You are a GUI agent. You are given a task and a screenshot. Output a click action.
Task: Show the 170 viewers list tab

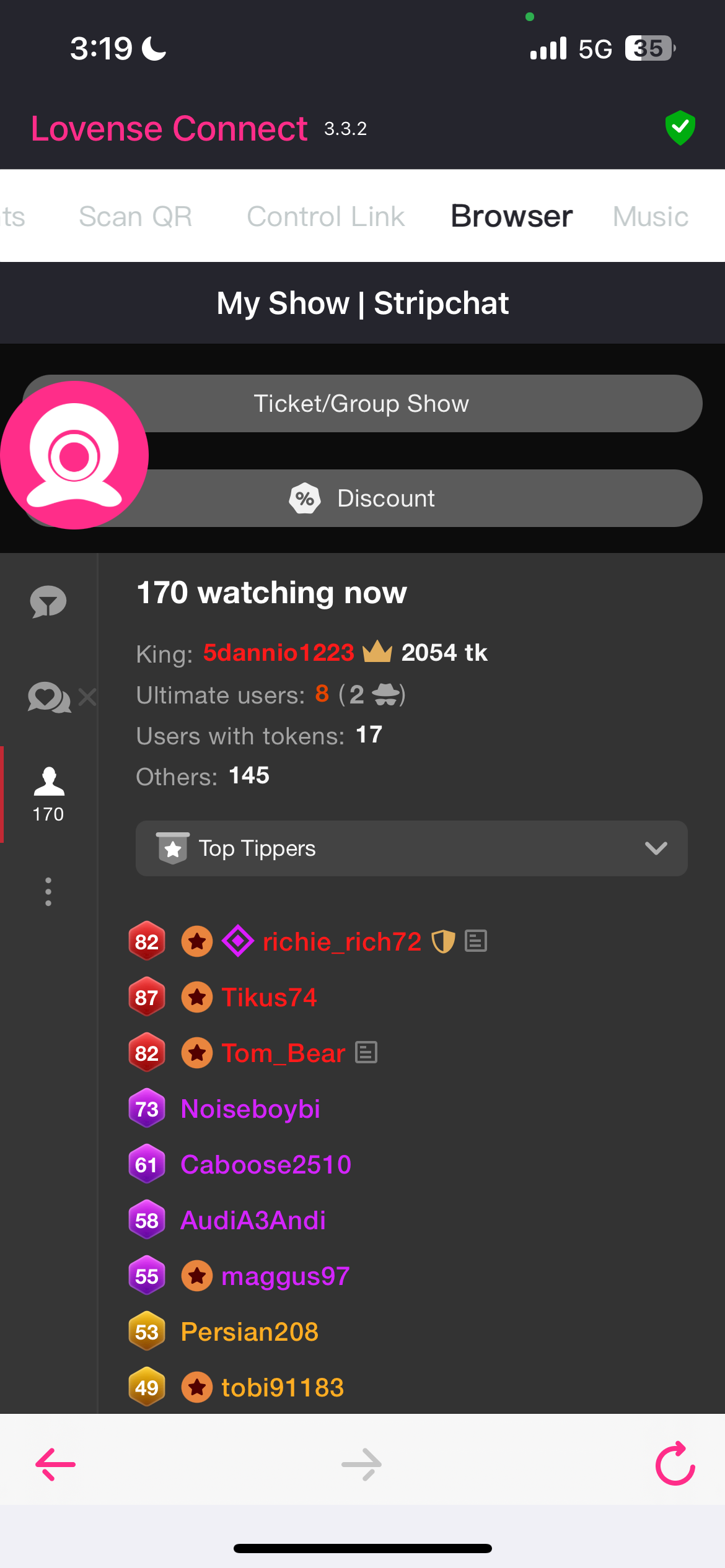click(x=48, y=794)
